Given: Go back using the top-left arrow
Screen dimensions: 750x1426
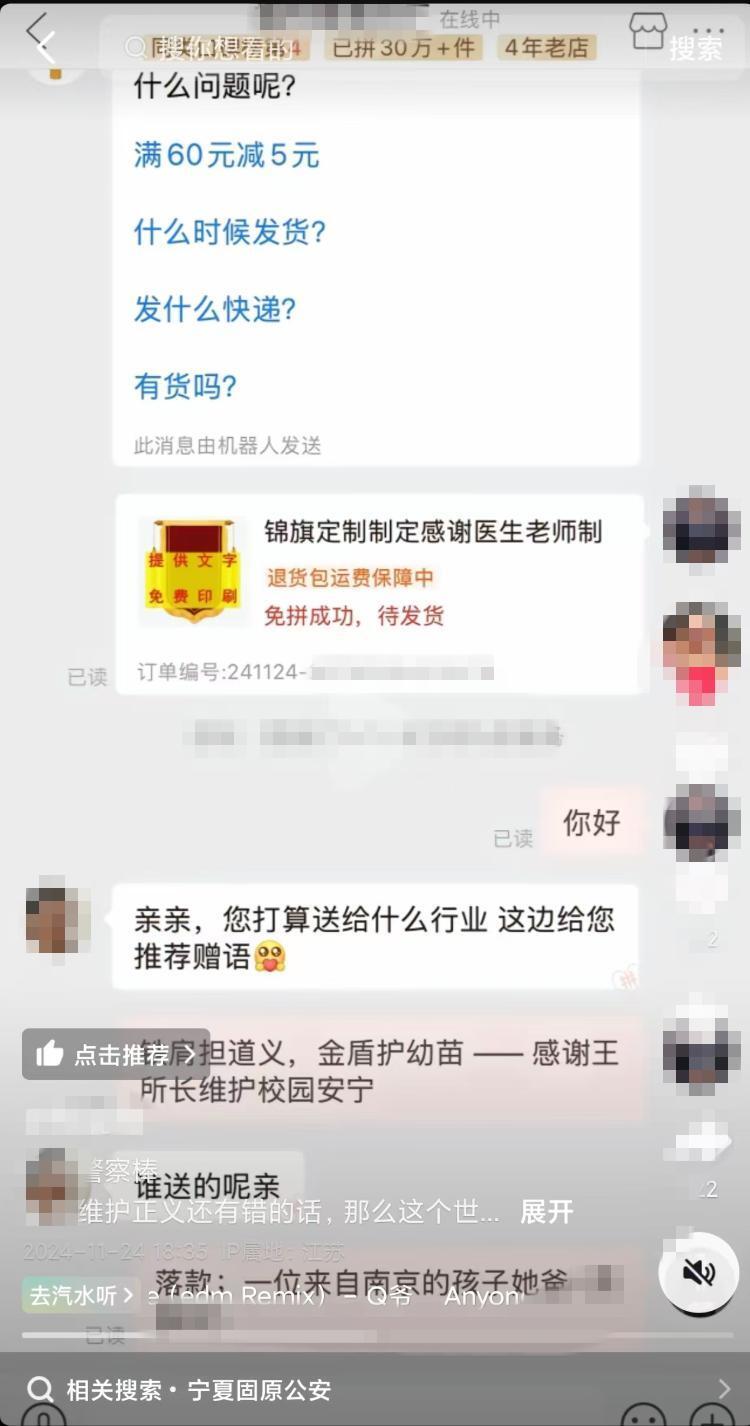Looking at the screenshot, I should point(44,46).
